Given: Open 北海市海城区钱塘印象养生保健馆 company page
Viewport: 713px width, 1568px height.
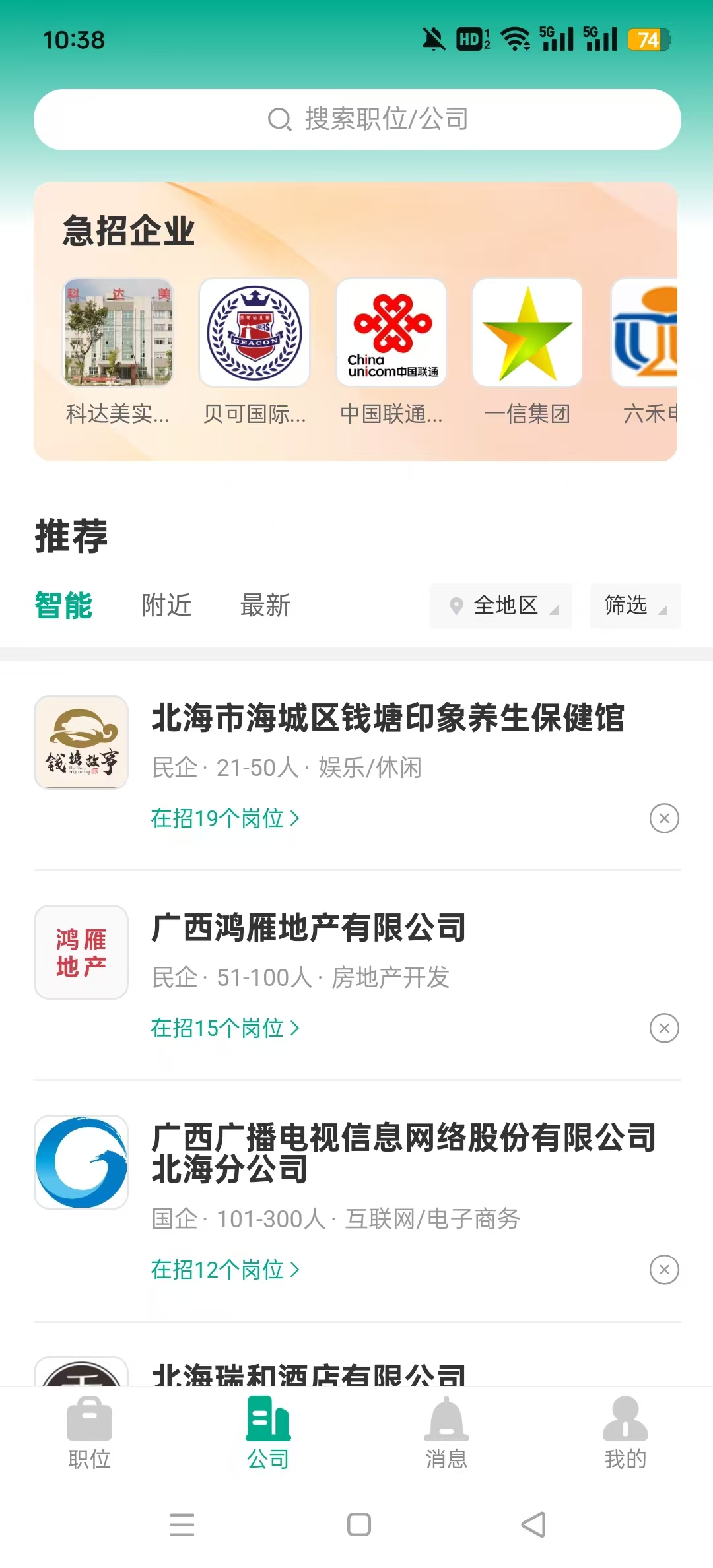Looking at the screenshot, I should coord(388,718).
